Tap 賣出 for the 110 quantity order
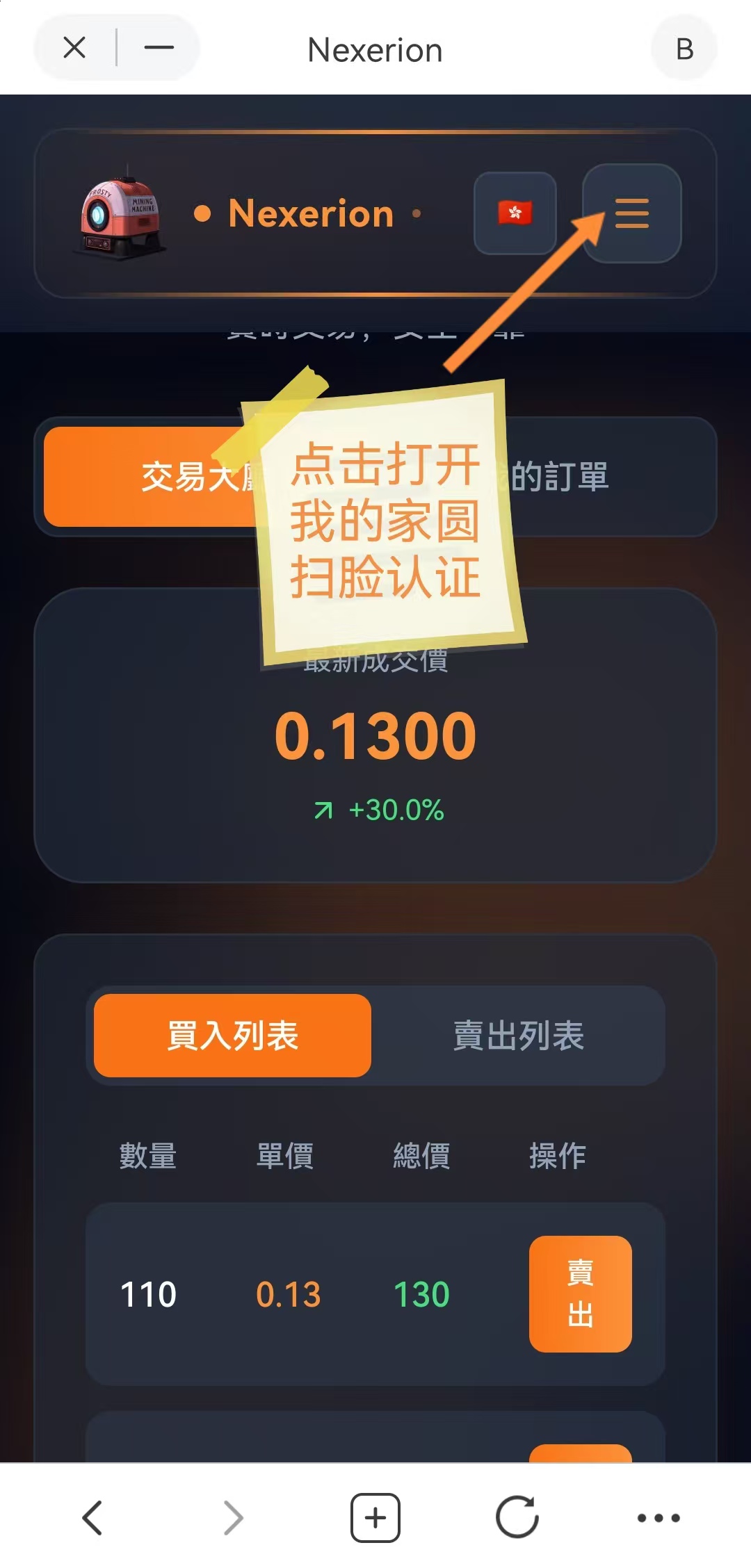This screenshot has width=751, height=1568. click(x=580, y=1294)
